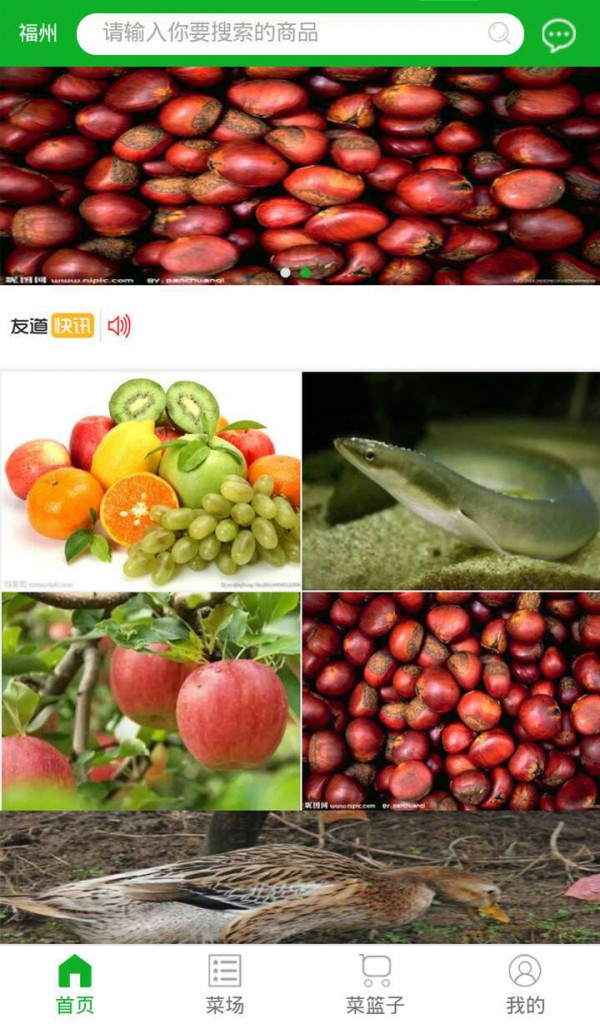This screenshot has height=1024, width=600.
Task: Open the messages chat bubble
Action: click(x=558, y=35)
